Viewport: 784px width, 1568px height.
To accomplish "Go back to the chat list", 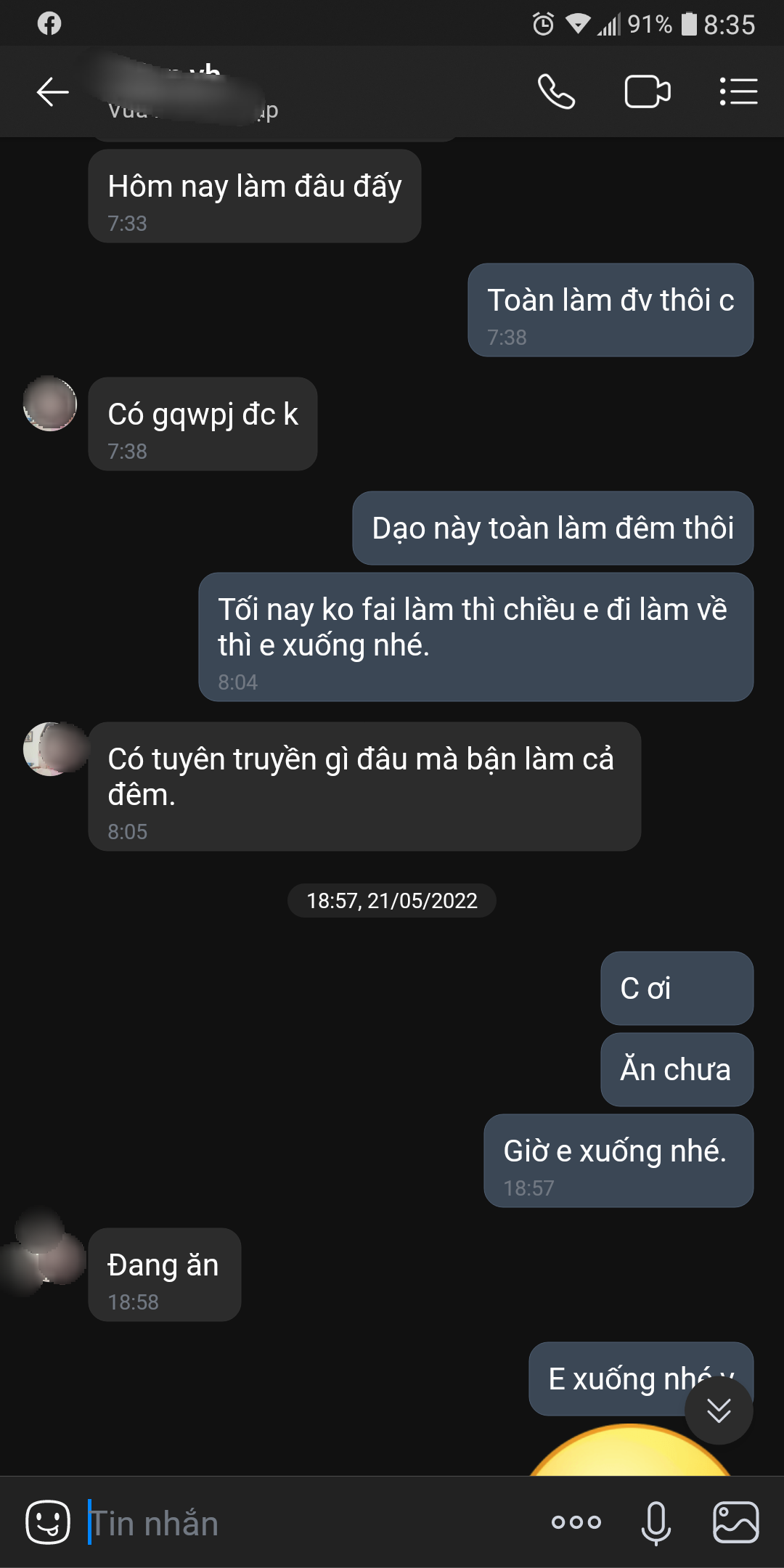I will (52, 92).
